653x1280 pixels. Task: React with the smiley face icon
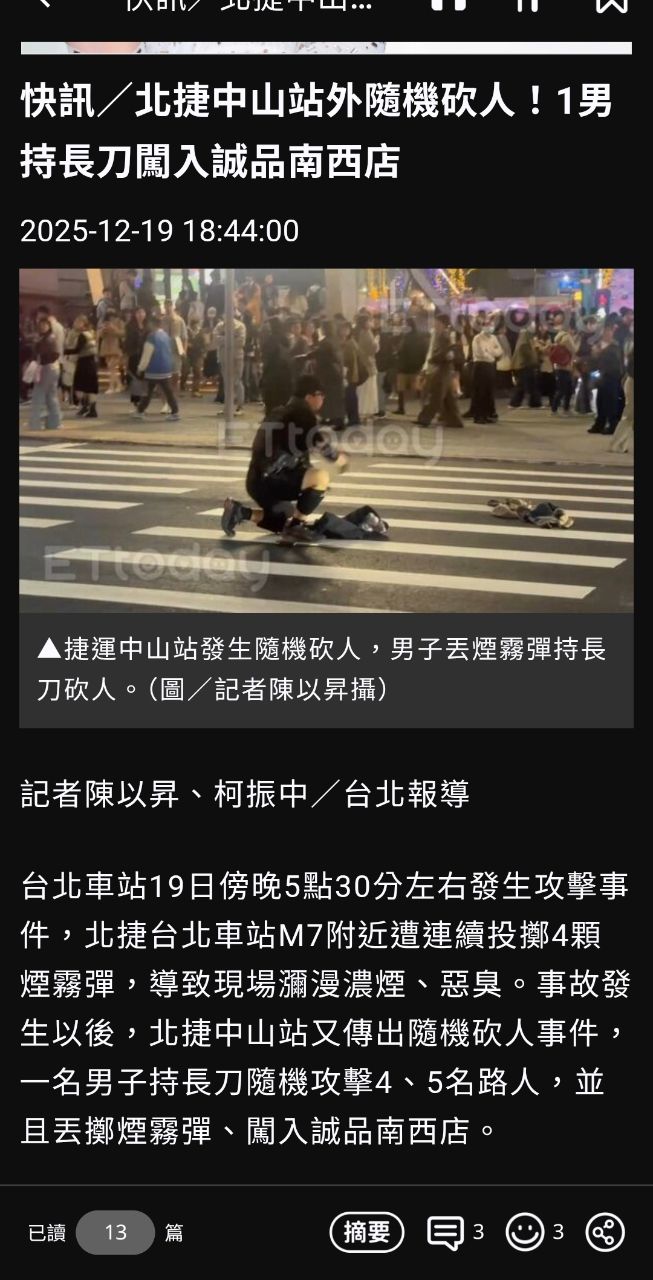pyautogui.click(x=524, y=1232)
